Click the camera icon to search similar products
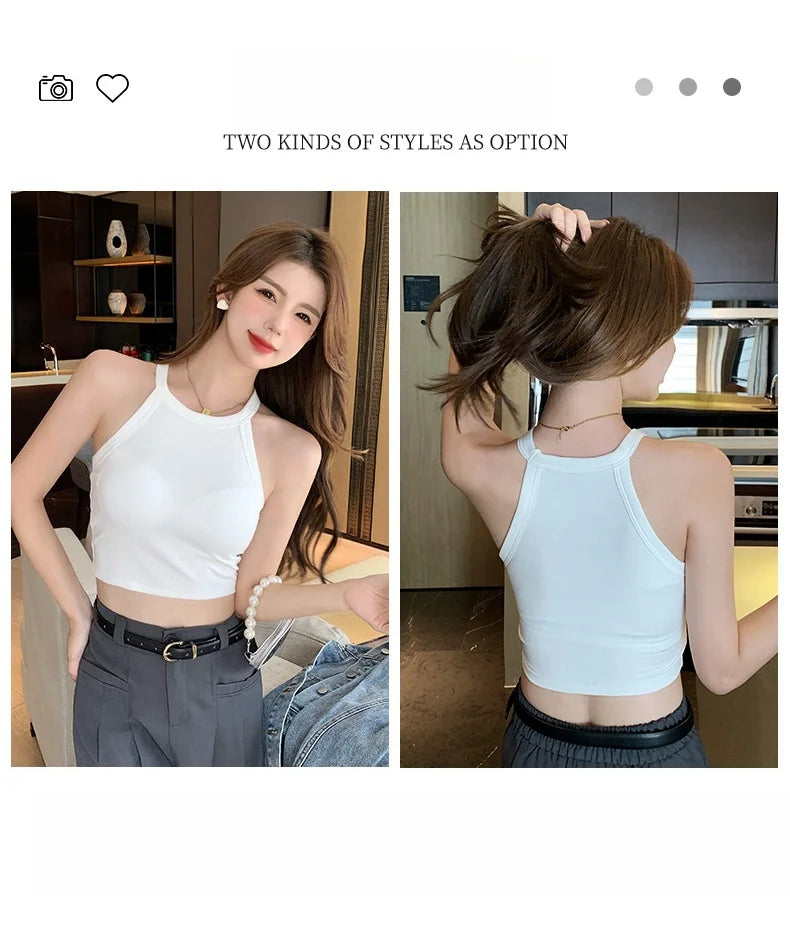Screen dimensions: 790x929 (x=57, y=87)
